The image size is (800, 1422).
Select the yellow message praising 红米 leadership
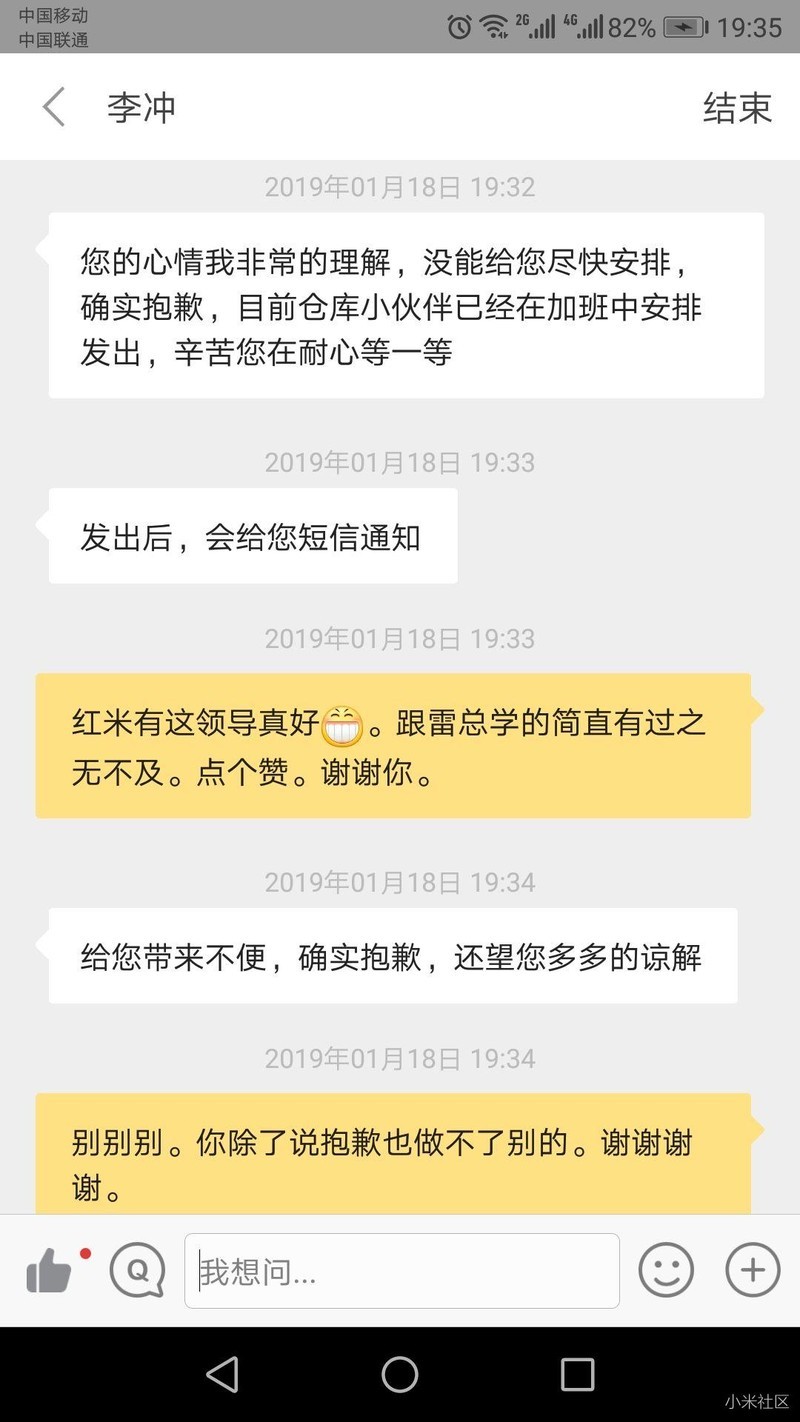(395, 746)
